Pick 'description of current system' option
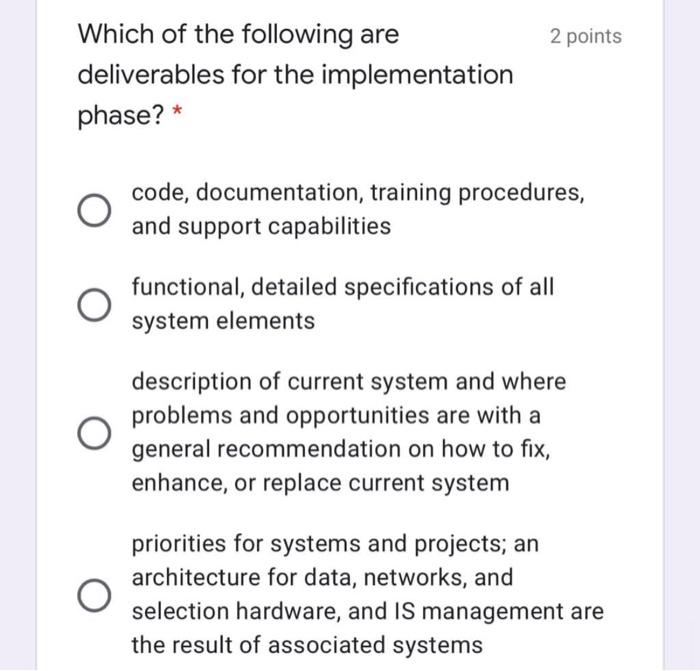Viewport: 700px width, 671px height. pos(93,433)
